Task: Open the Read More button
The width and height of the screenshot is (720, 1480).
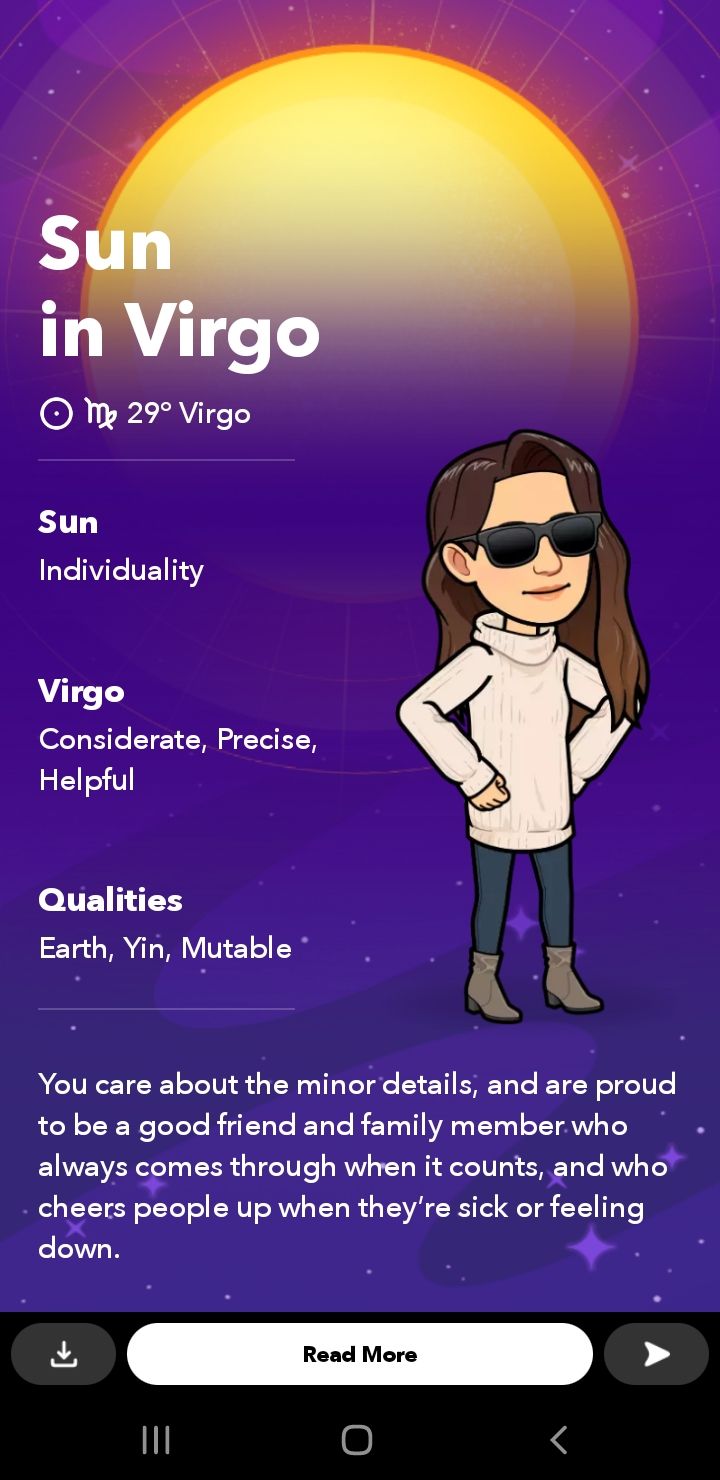Action: [x=360, y=1354]
